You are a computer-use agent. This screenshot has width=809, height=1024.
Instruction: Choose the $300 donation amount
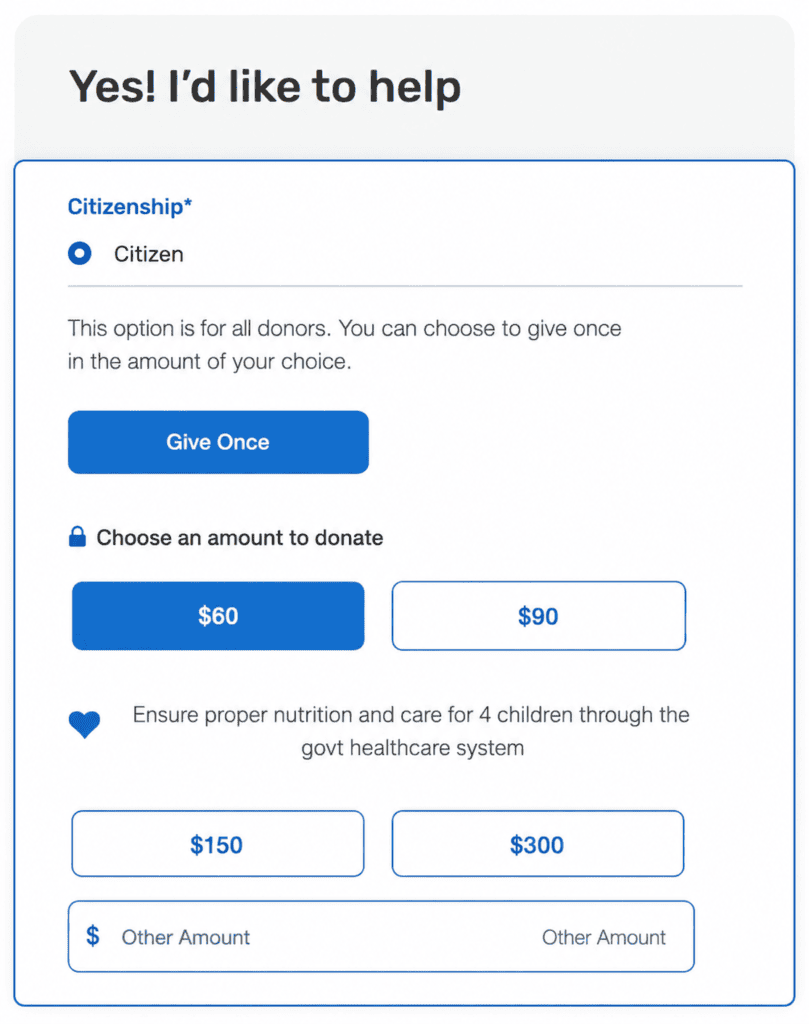click(x=538, y=844)
